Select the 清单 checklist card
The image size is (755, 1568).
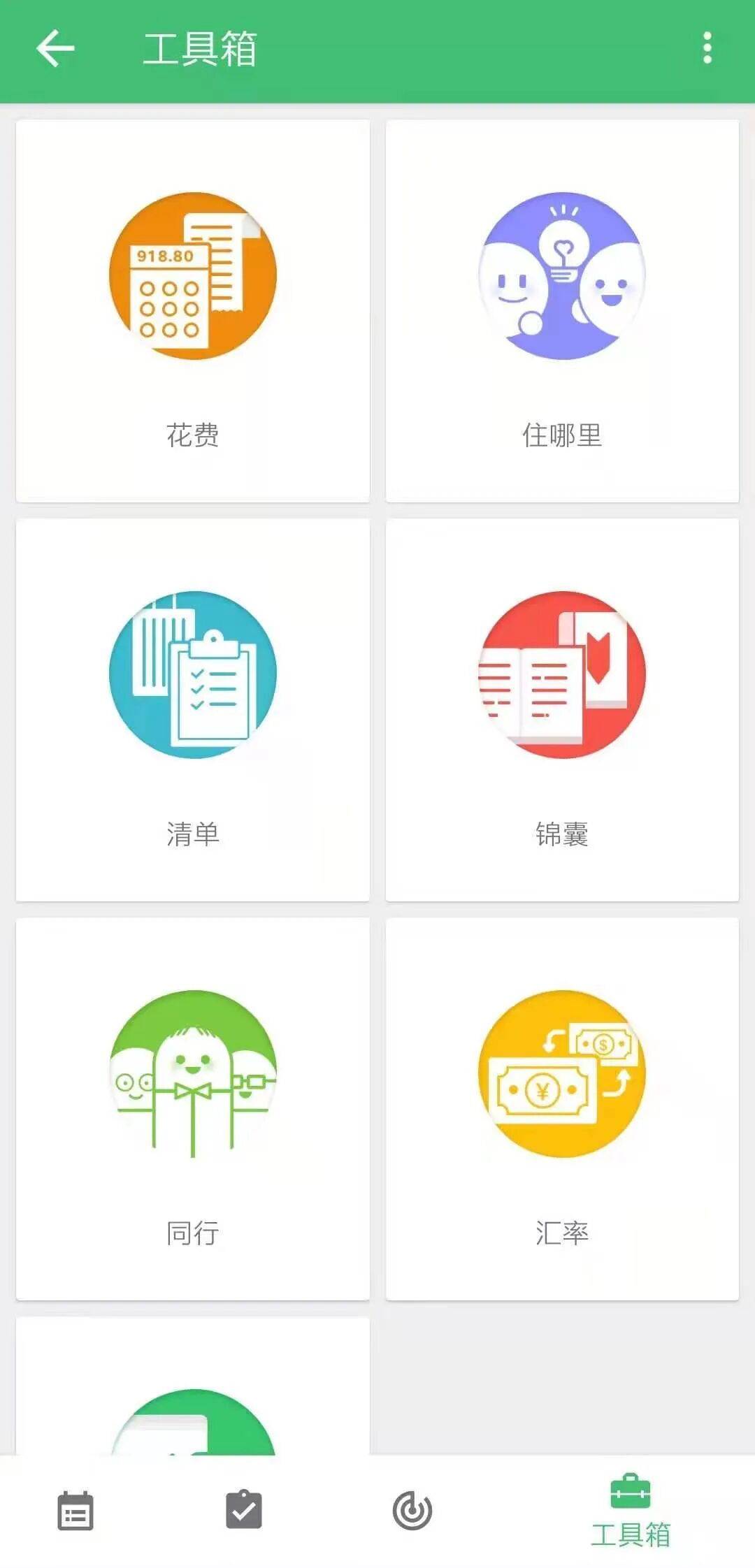(x=193, y=710)
